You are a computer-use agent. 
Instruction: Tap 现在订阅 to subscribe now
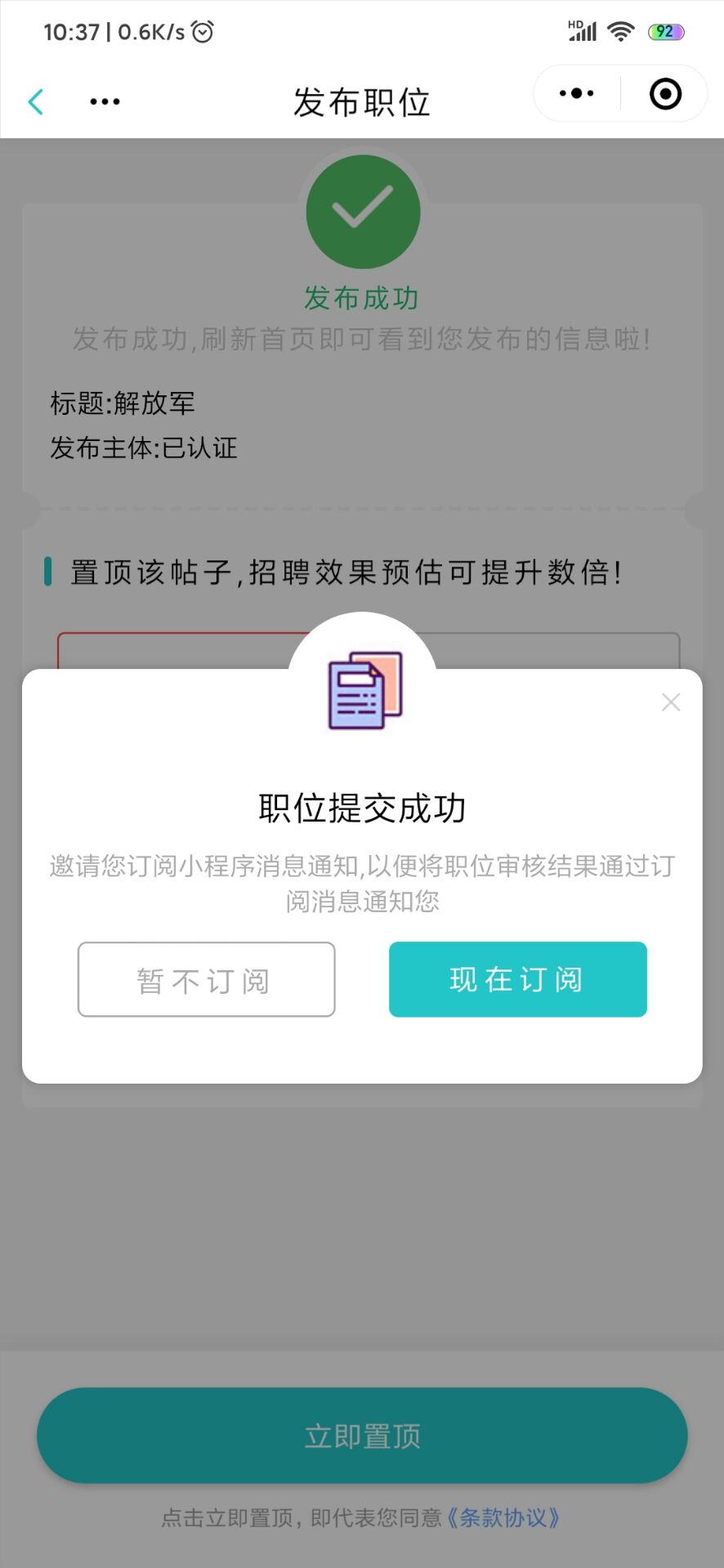click(x=517, y=979)
